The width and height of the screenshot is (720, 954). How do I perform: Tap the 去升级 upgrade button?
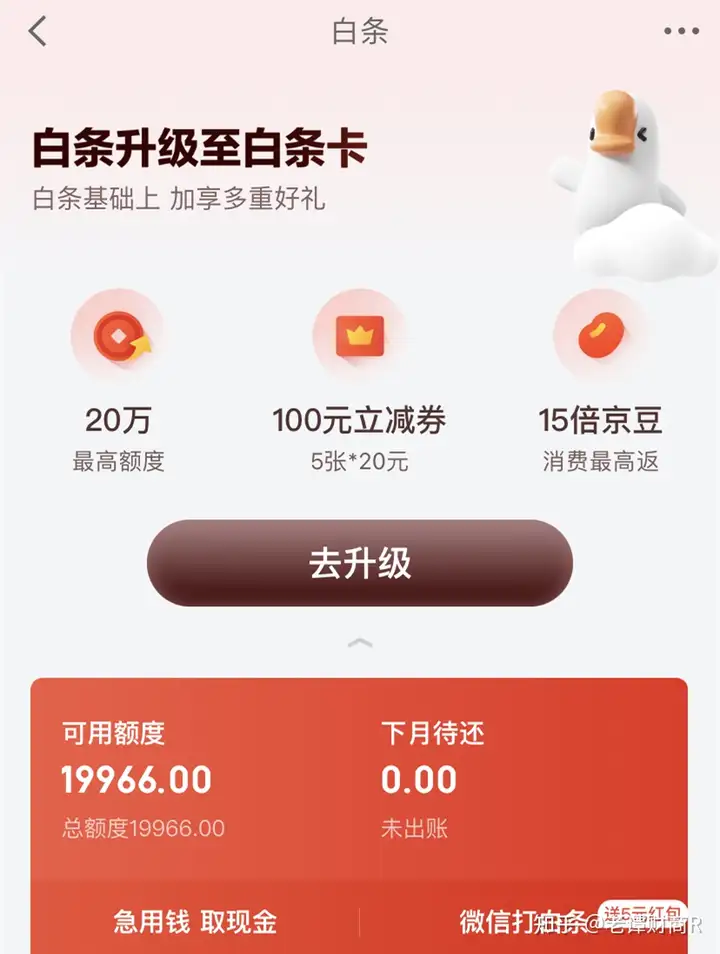[x=360, y=563]
